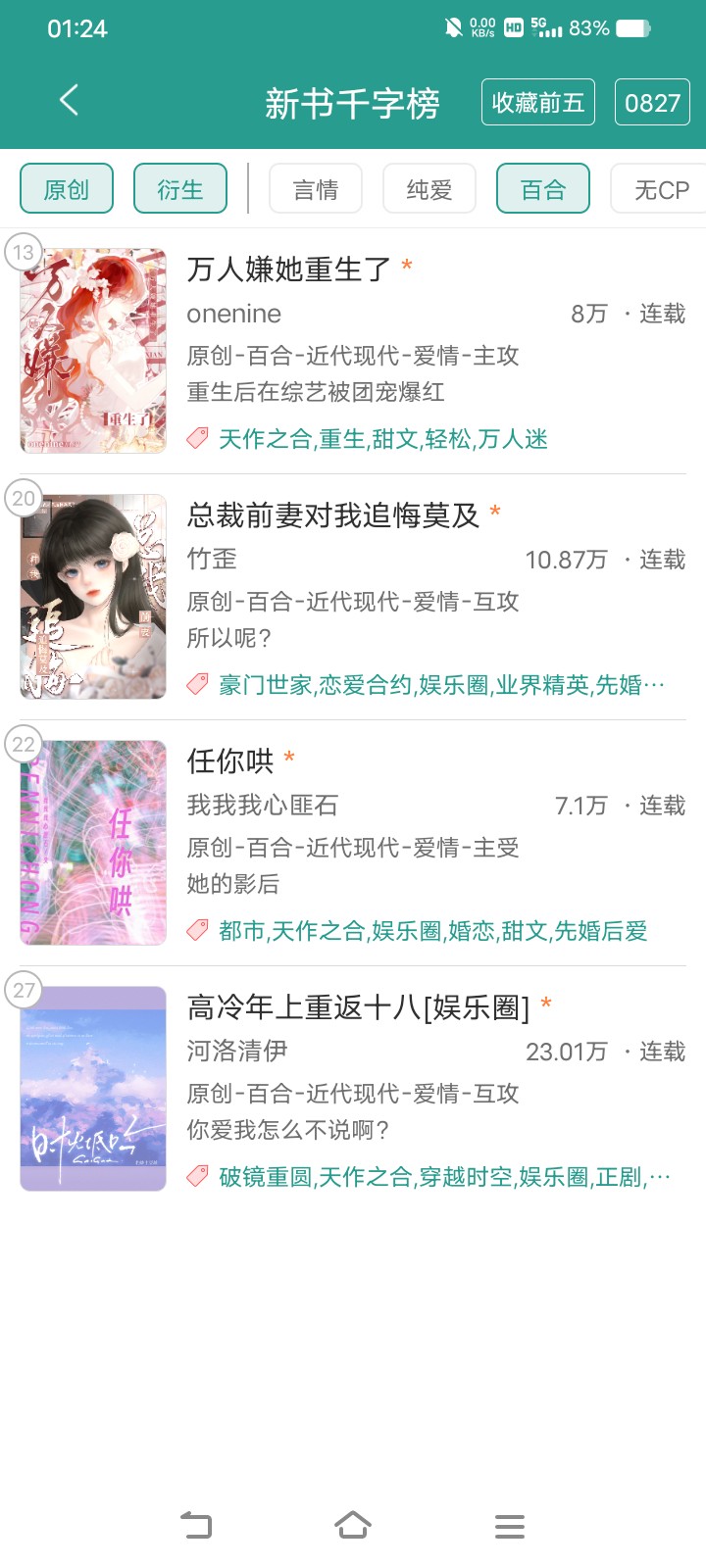
Task: Tap the 收藏前五 button
Action: coord(537,102)
